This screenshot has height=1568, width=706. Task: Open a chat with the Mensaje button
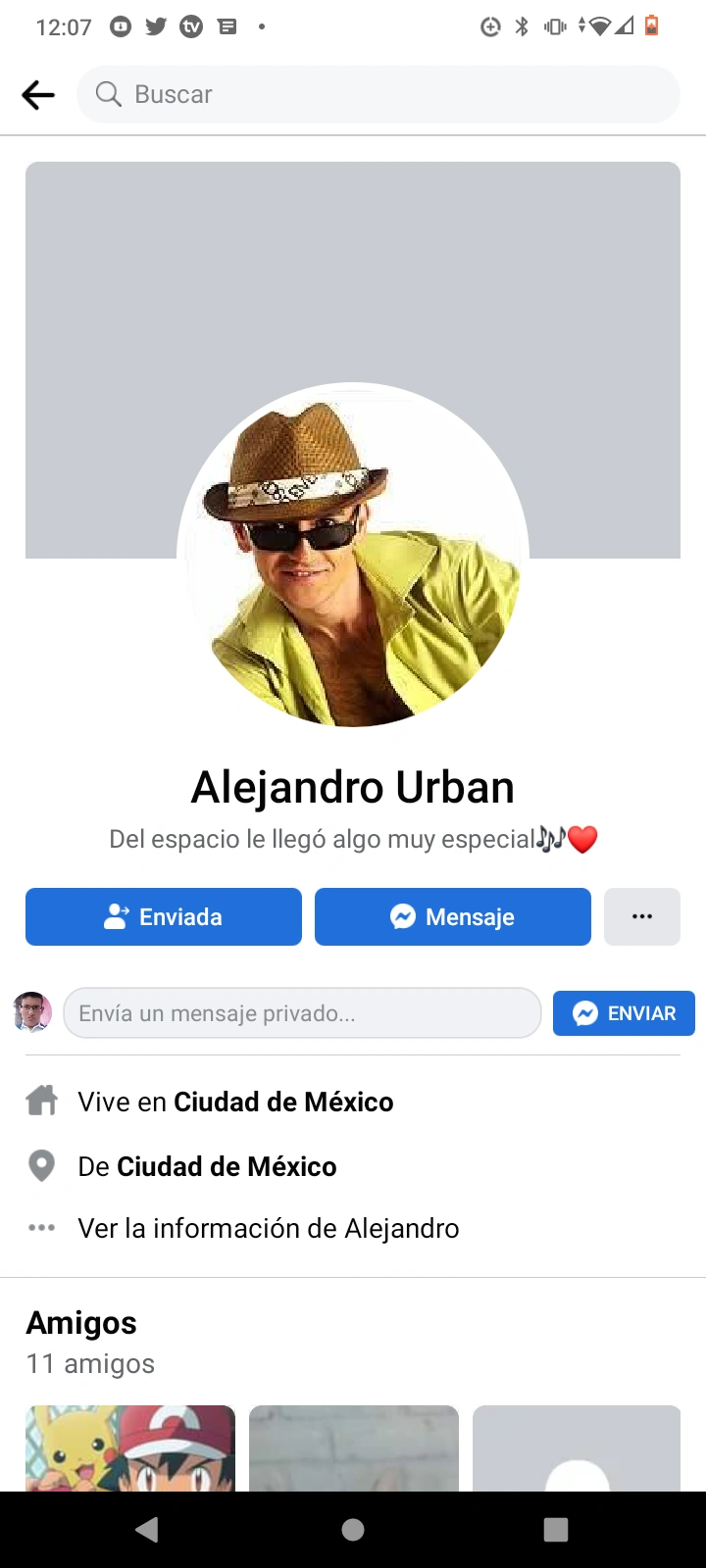[452, 916]
